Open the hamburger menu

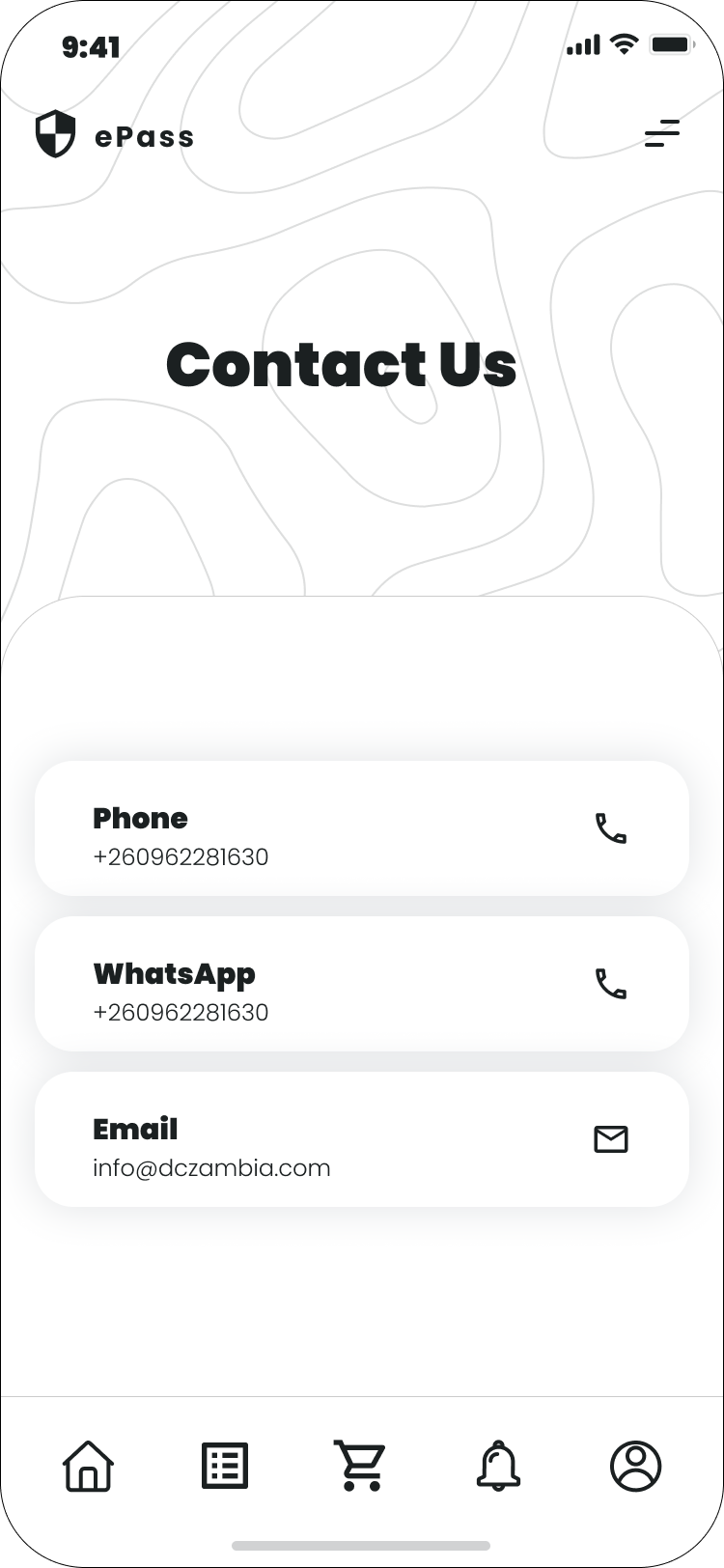tap(662, 133)
